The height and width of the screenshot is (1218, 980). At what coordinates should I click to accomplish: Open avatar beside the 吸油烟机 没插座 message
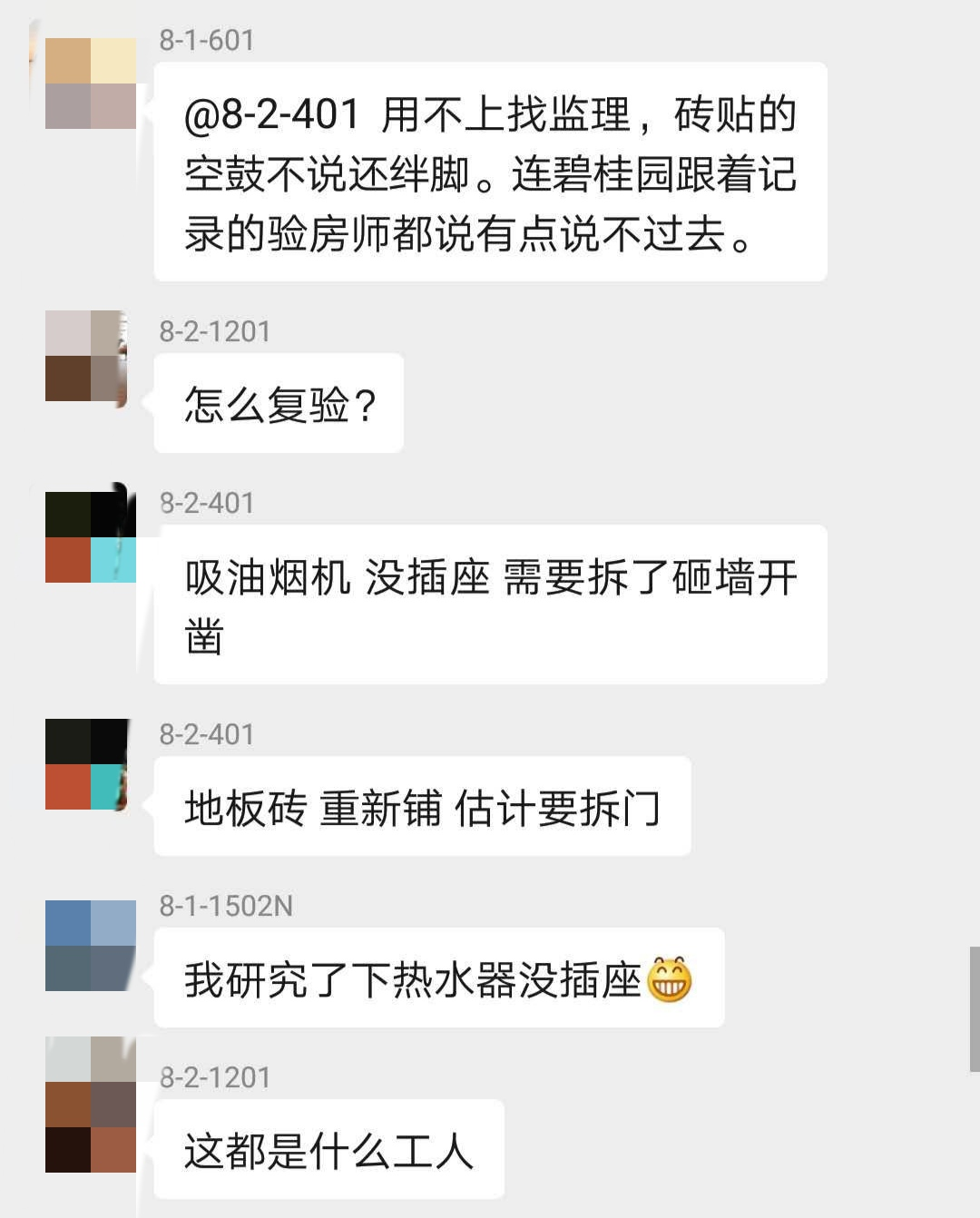tap(90, 537)
